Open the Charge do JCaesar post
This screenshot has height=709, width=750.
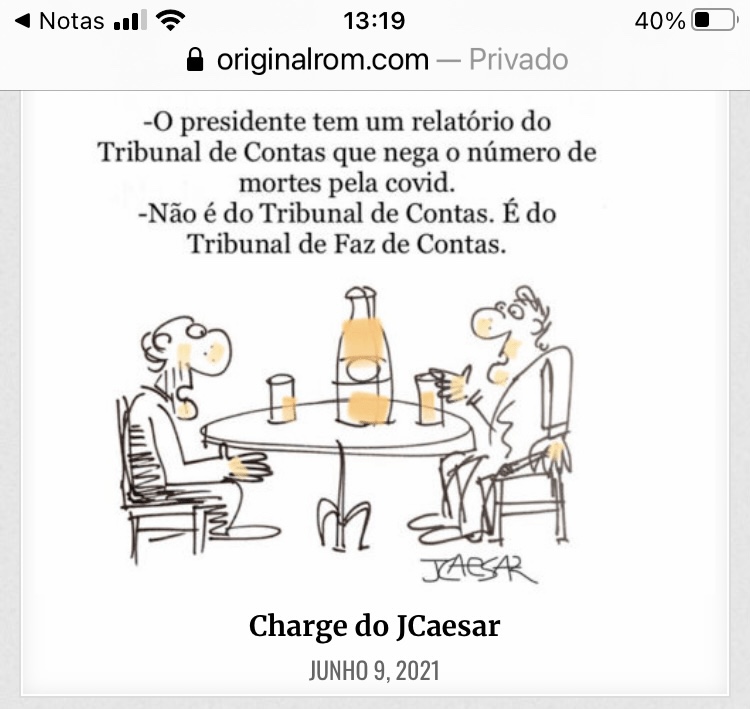coord(374,627)
